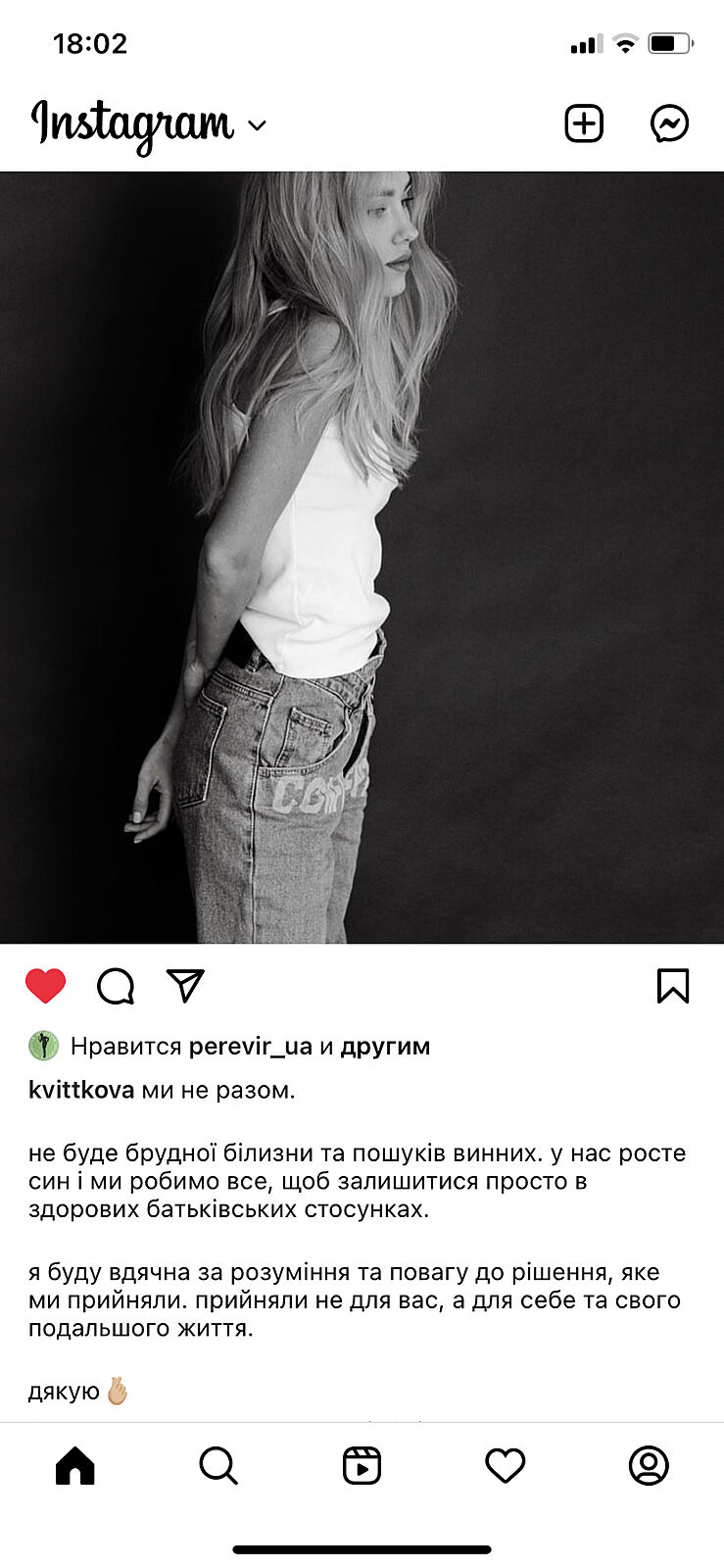Open kvittkova profile from caption
Screen dimensions: 724x1568
click(x=81, y=1090)
